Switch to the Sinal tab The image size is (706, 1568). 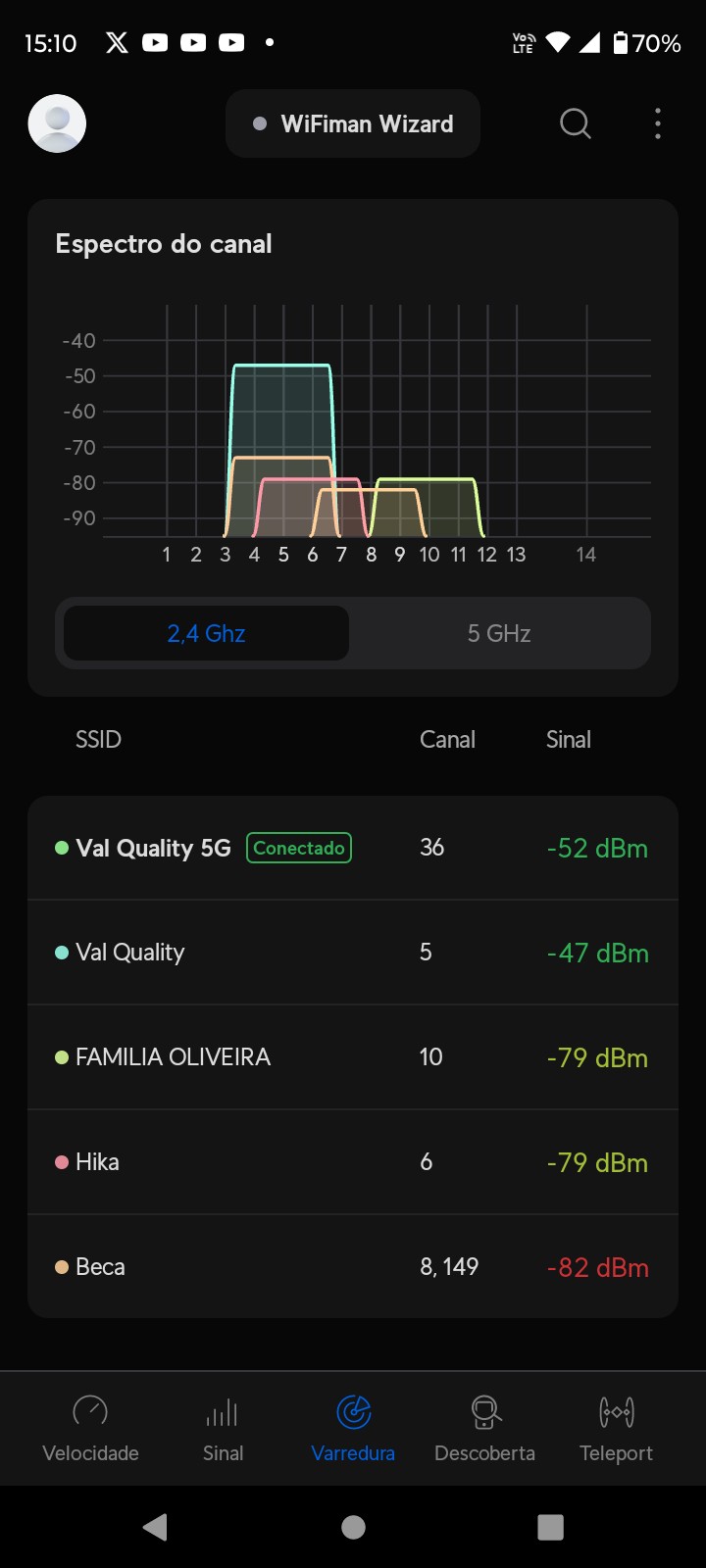point(223,1428)
